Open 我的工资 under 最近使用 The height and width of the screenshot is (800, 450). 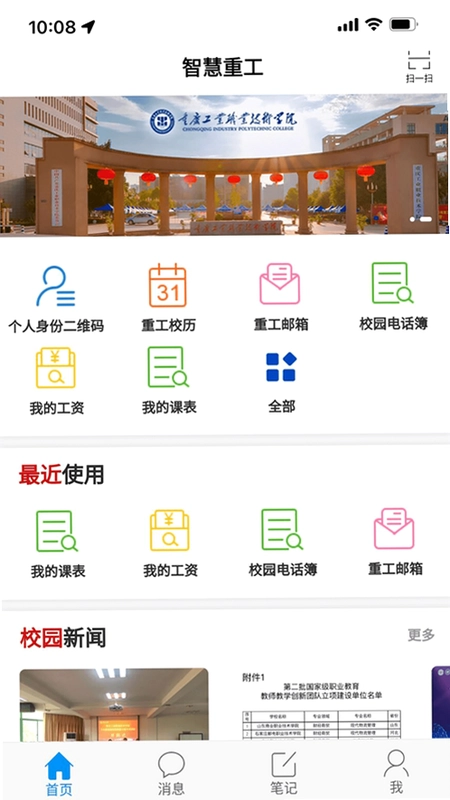(x=170, y=544)
